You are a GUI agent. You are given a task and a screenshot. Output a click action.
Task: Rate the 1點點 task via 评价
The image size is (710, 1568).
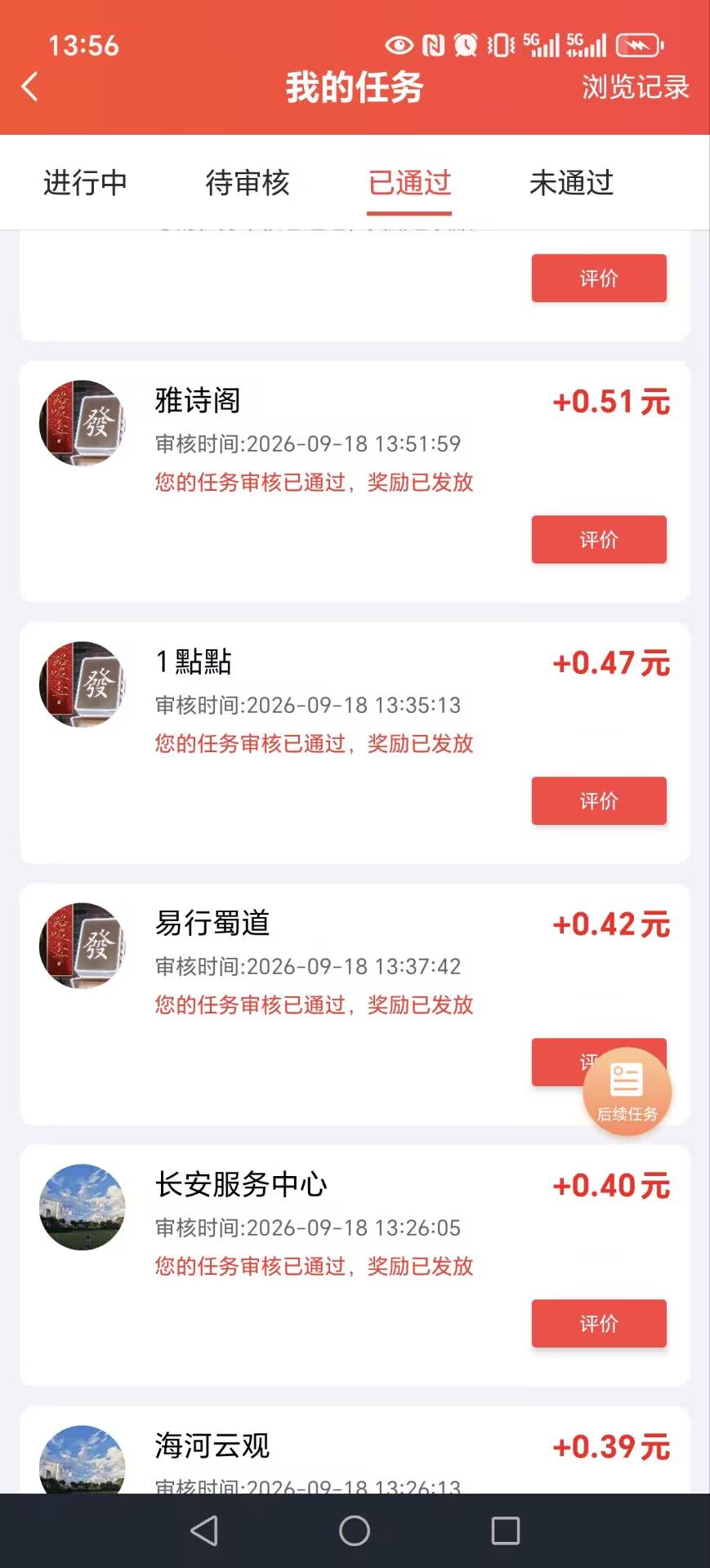(x=599, y=800)
